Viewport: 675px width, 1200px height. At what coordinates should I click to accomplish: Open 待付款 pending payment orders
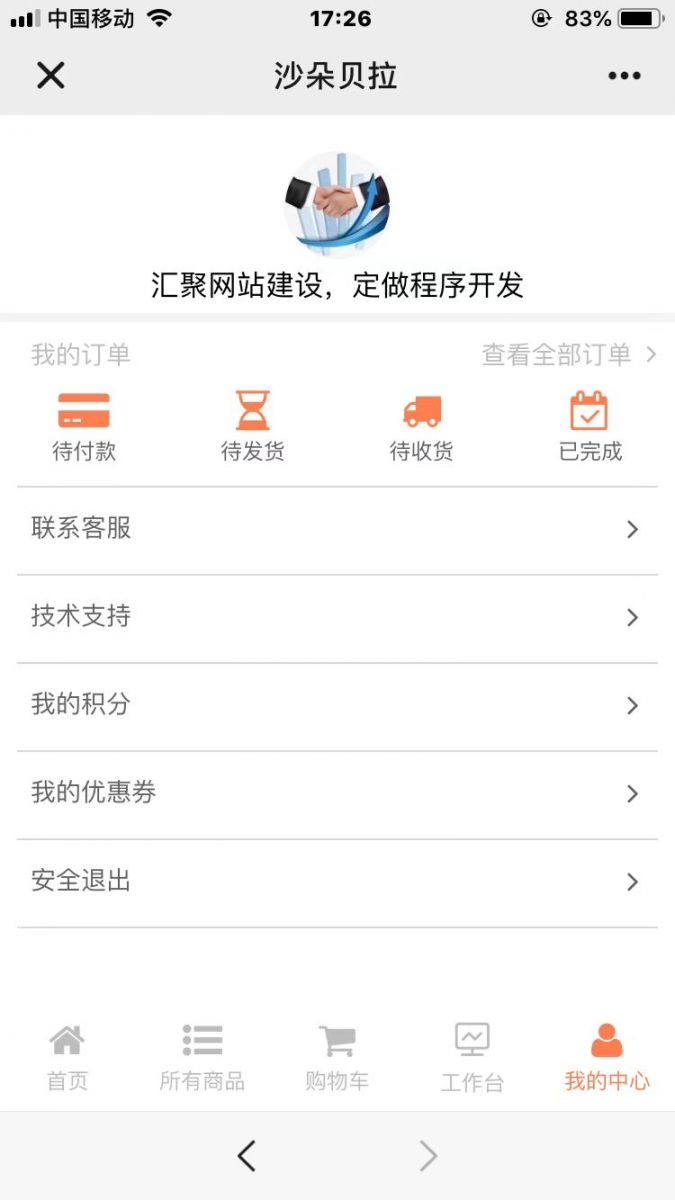(84, 426)
